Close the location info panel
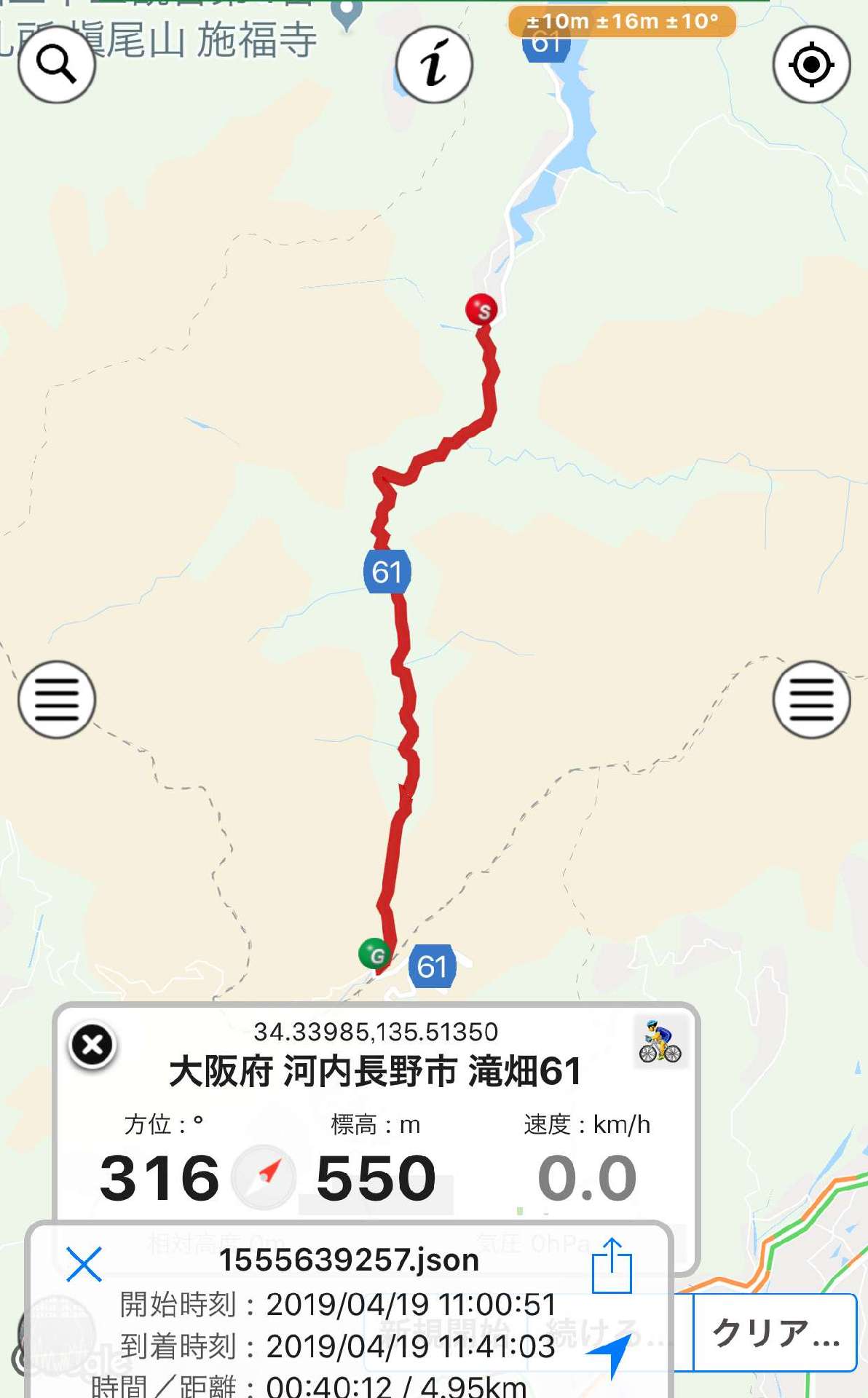This screenshot has width=868, height=1398. [92, 1046]
